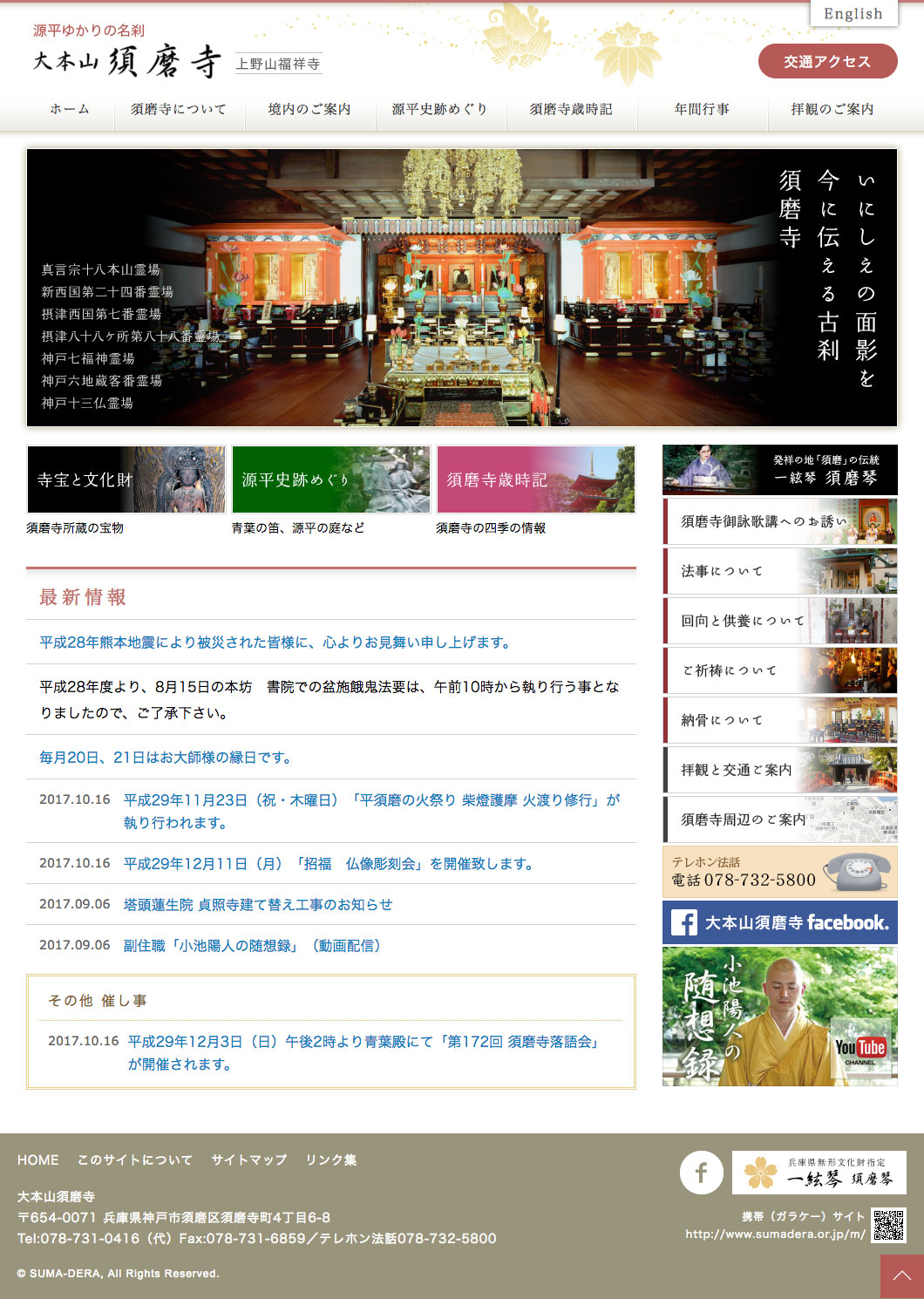The width and height of the screenshot is (924, 1299).
Task: Open the 寺宝と文化財 tile
Action: click(126, 479)
